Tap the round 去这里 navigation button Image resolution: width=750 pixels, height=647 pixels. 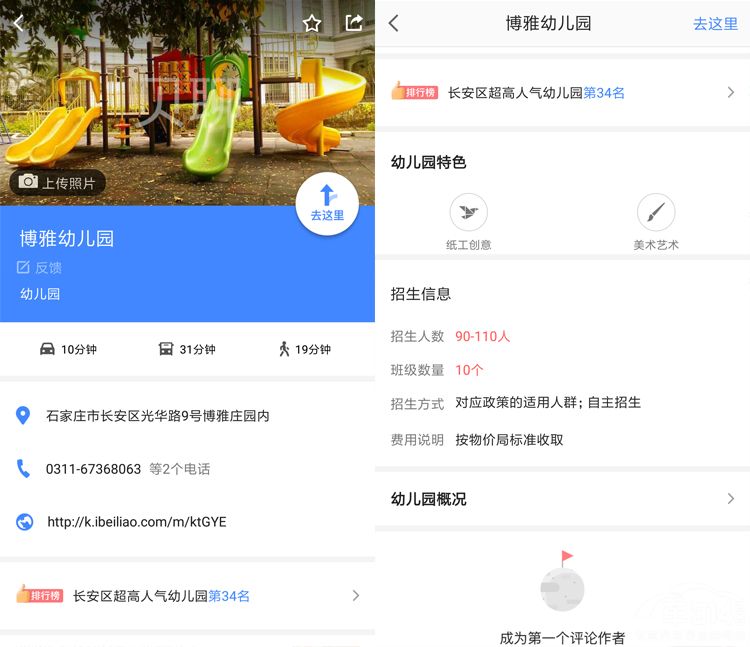coord(327,204)
